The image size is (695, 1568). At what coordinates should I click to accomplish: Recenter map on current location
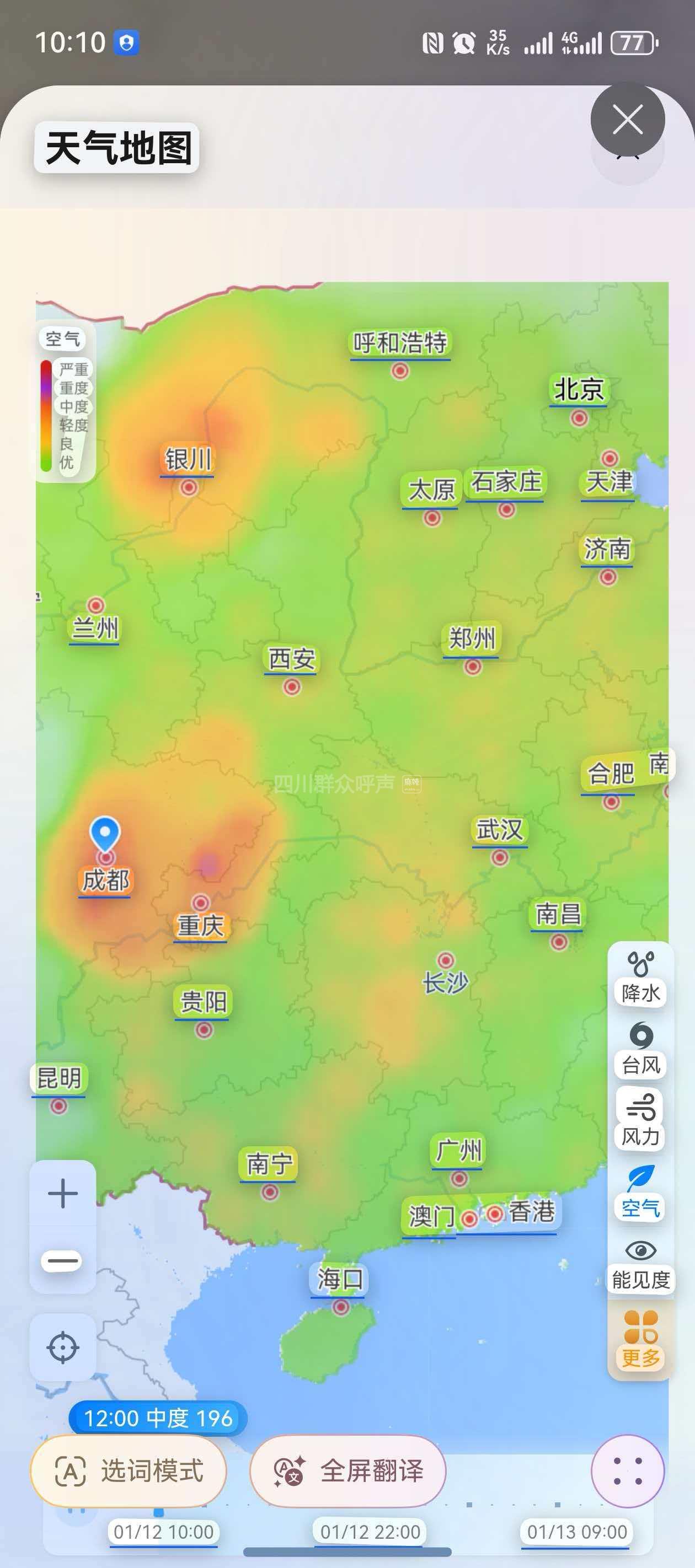(x=63, y=1347)
